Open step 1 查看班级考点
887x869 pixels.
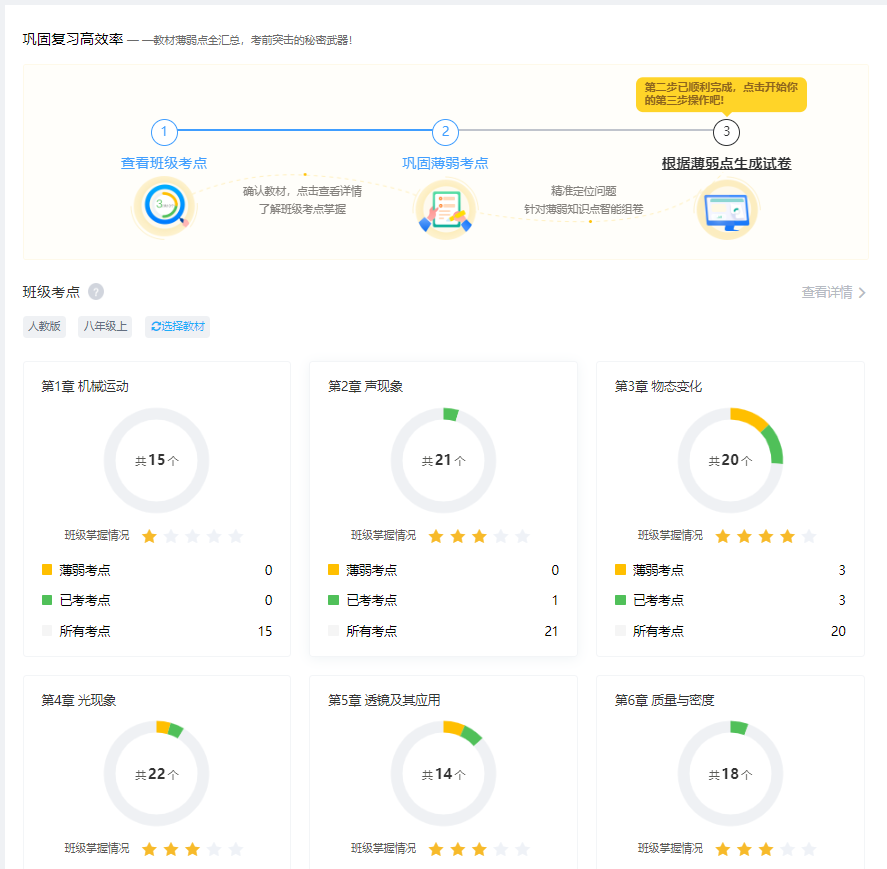[164, 163]
